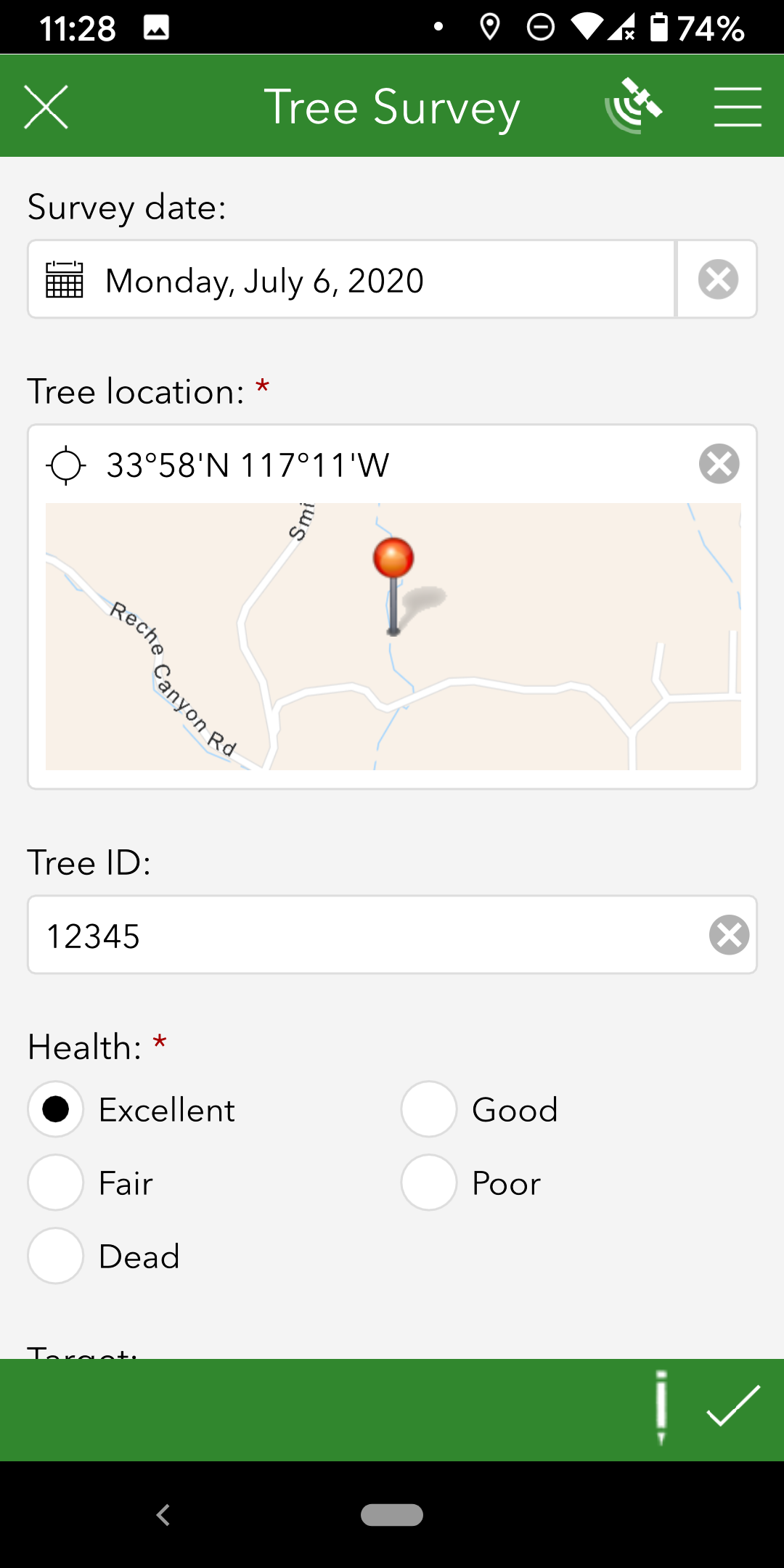Select Good for tree health
This screenshot has width=784, height=1568.
[428, 1109]
